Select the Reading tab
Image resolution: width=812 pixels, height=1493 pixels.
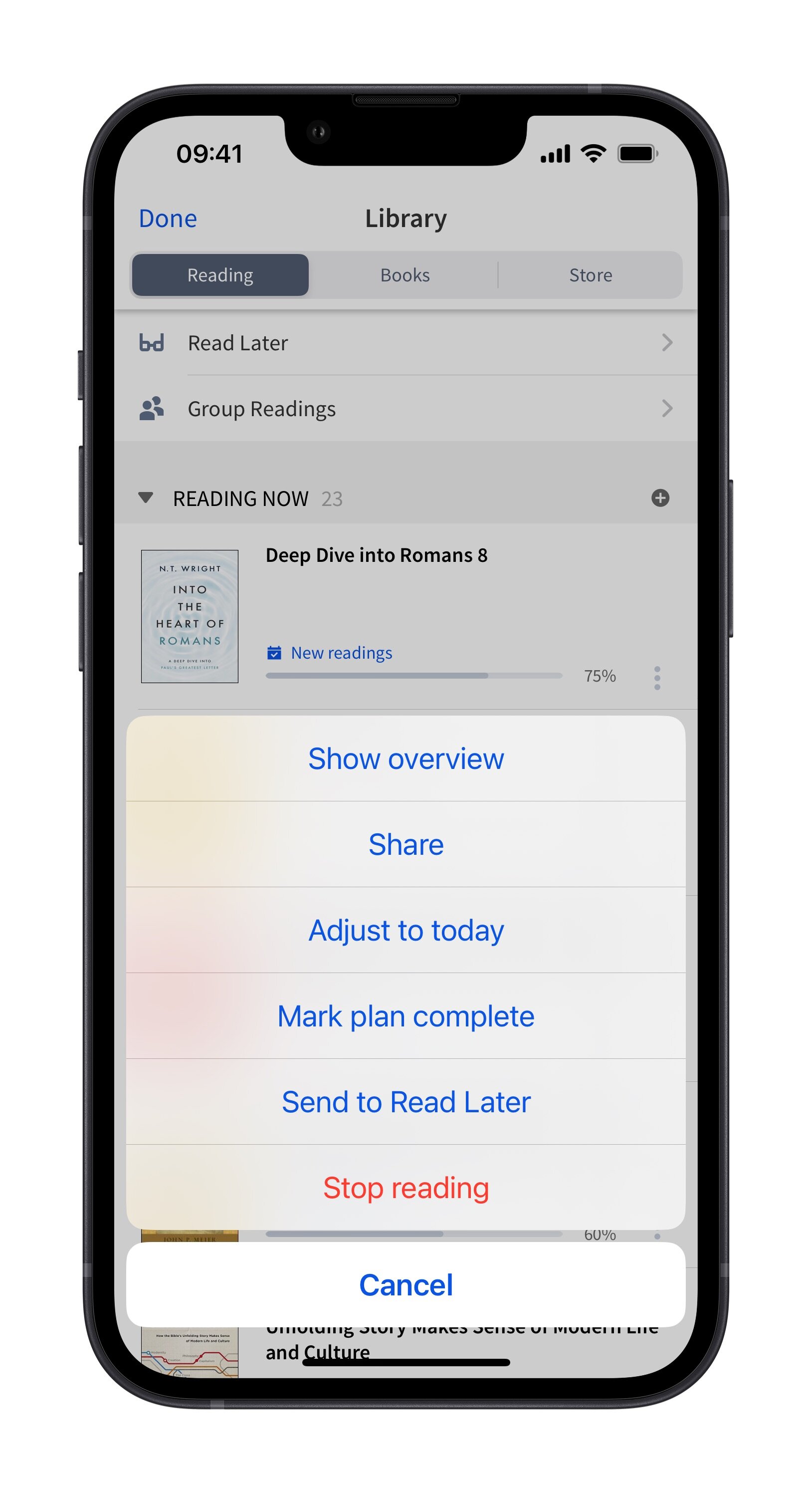tap(220, 275)
